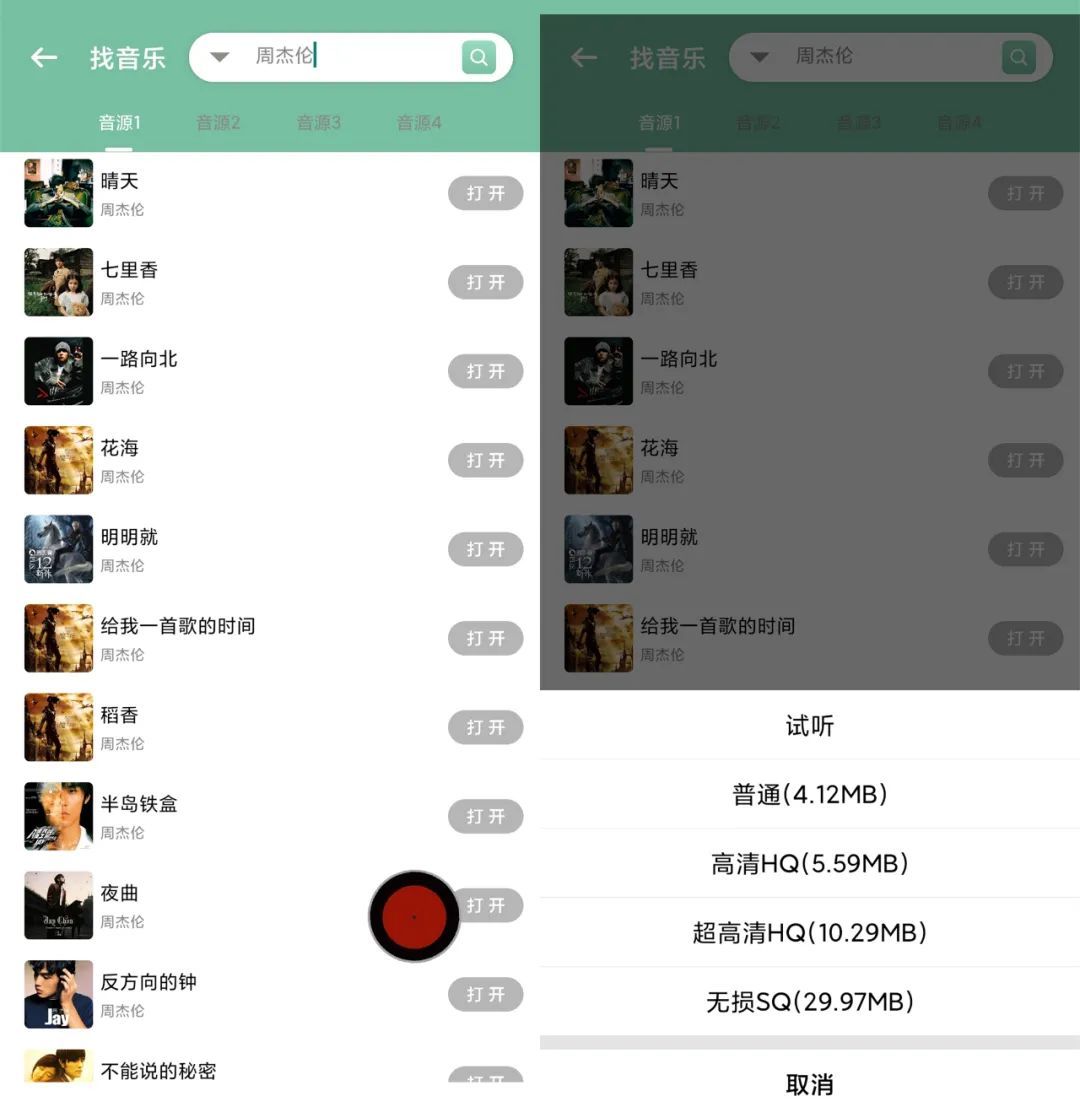Select 试听 to preview the song

(x=809, y=726)
